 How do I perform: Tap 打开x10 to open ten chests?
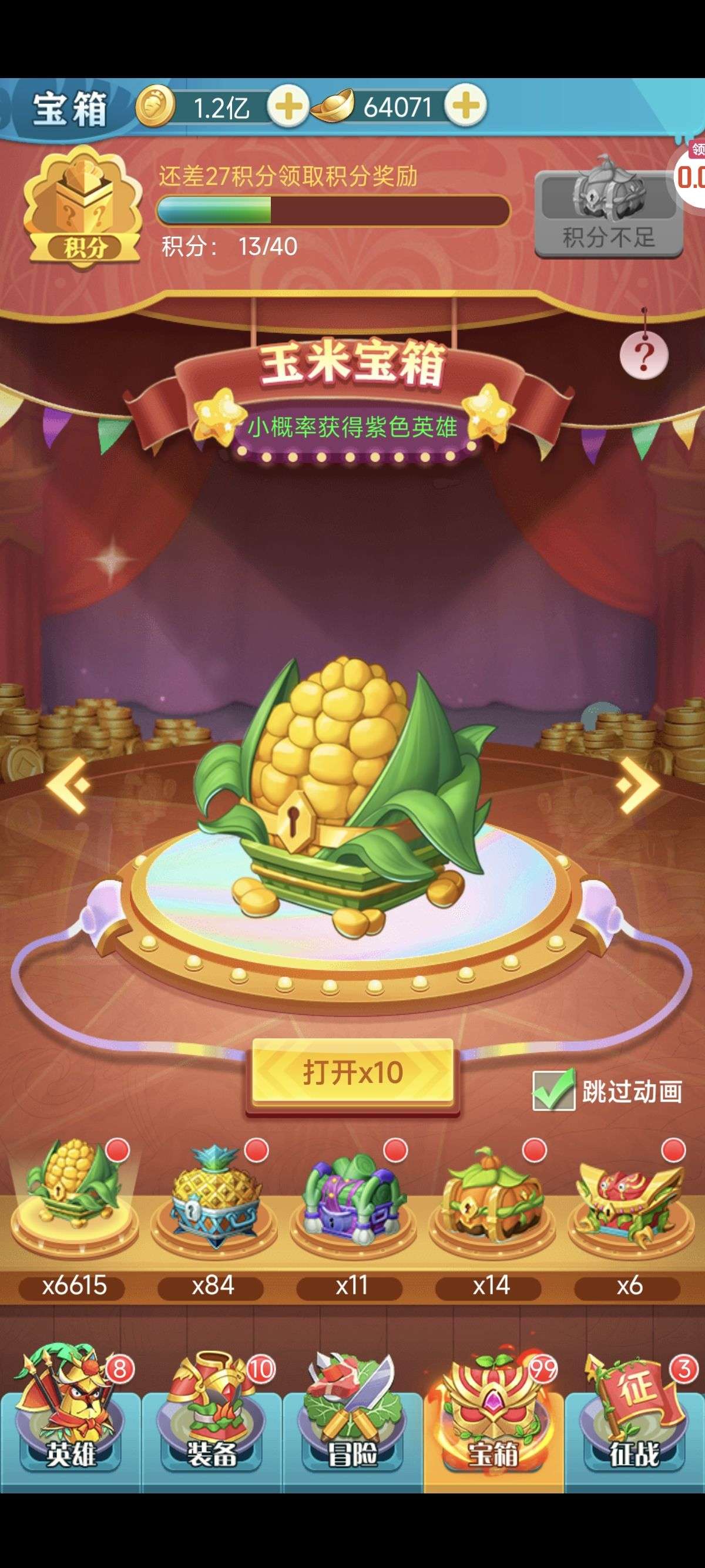tap(352, 1072)
